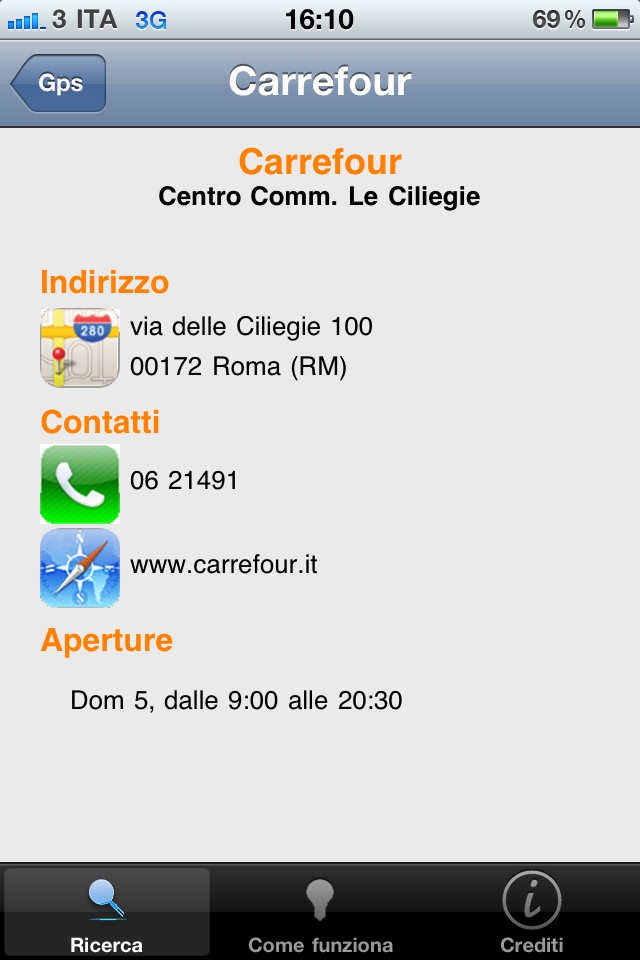This screenshot has width=640, height=960.
Task: Open the Crediti tab
Action: click(532, 912)
